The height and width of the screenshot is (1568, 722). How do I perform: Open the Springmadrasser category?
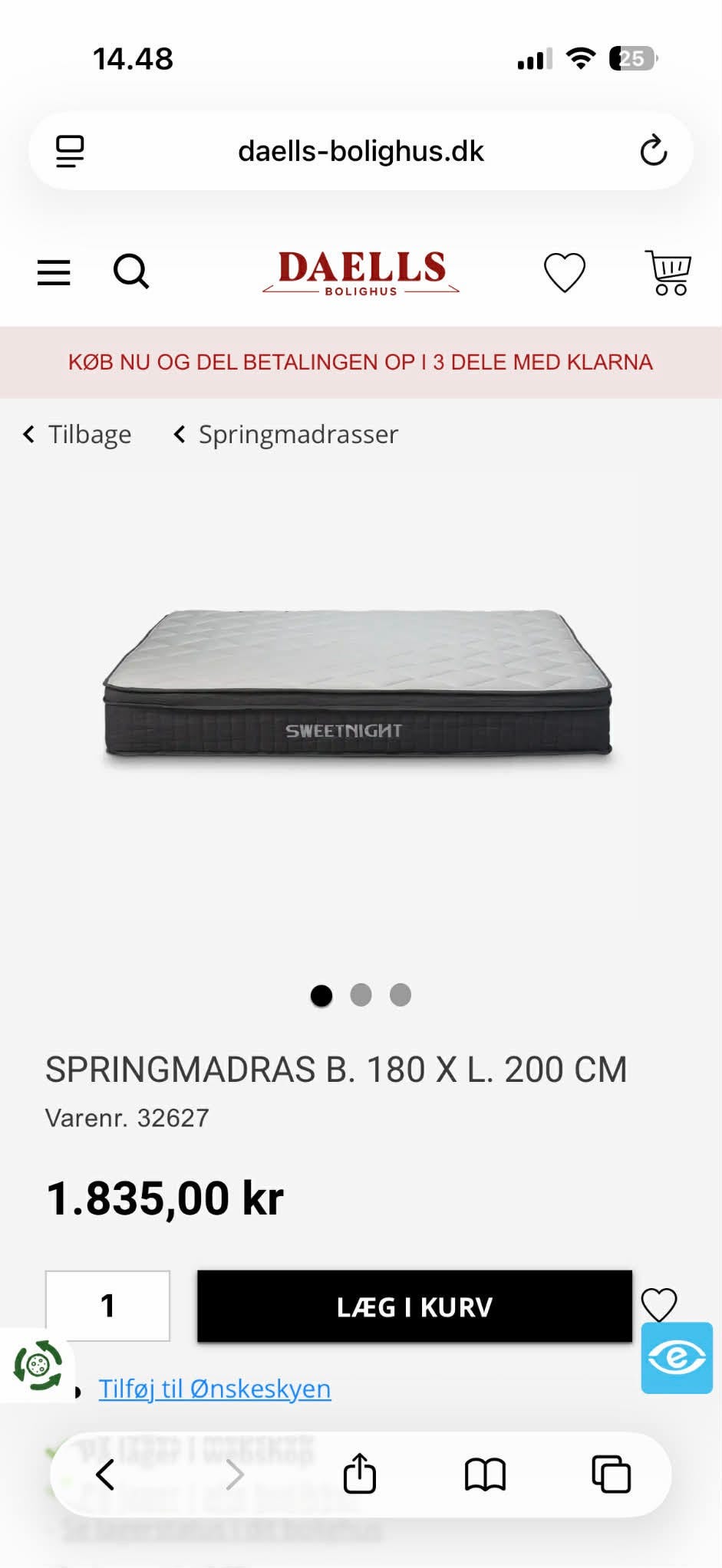[x=287, y=435]
